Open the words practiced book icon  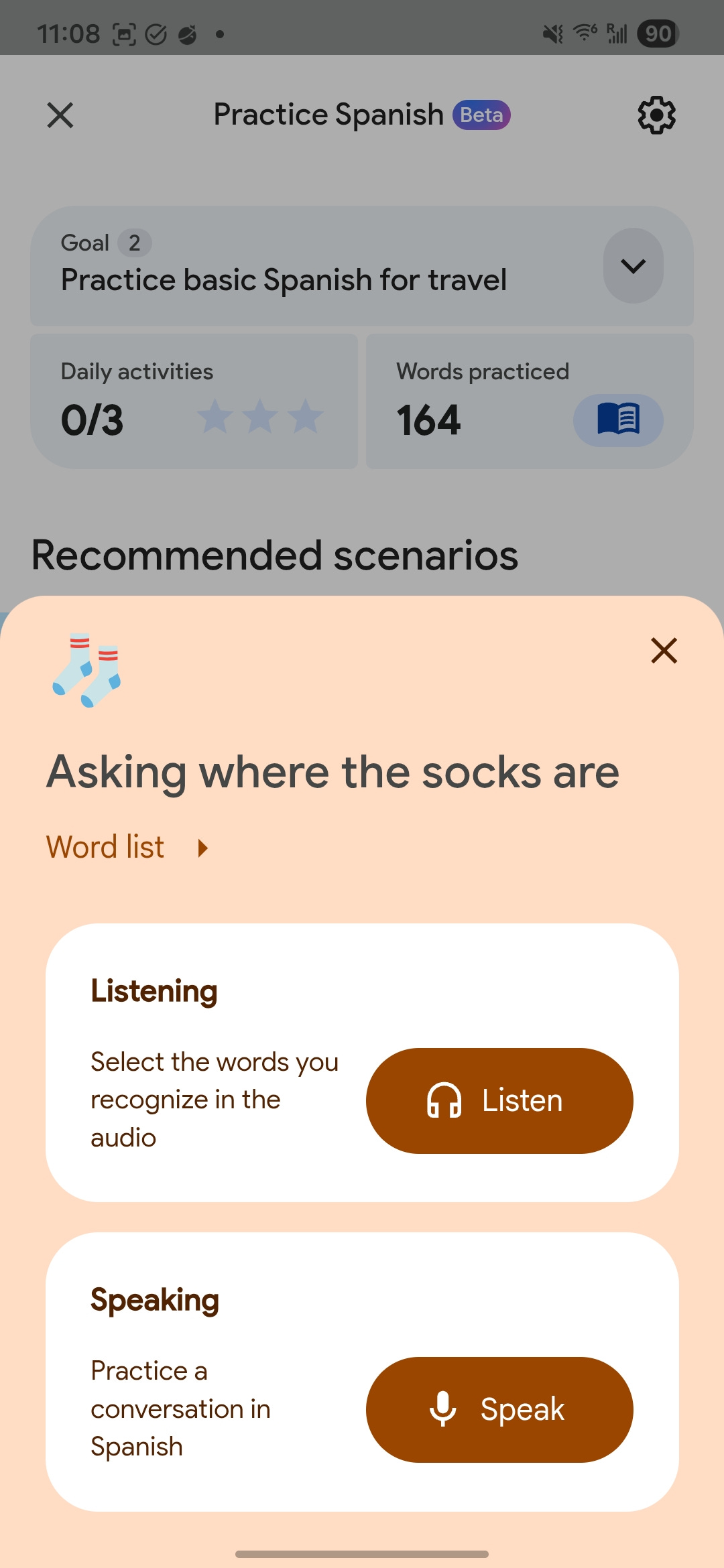pos(617,420)
